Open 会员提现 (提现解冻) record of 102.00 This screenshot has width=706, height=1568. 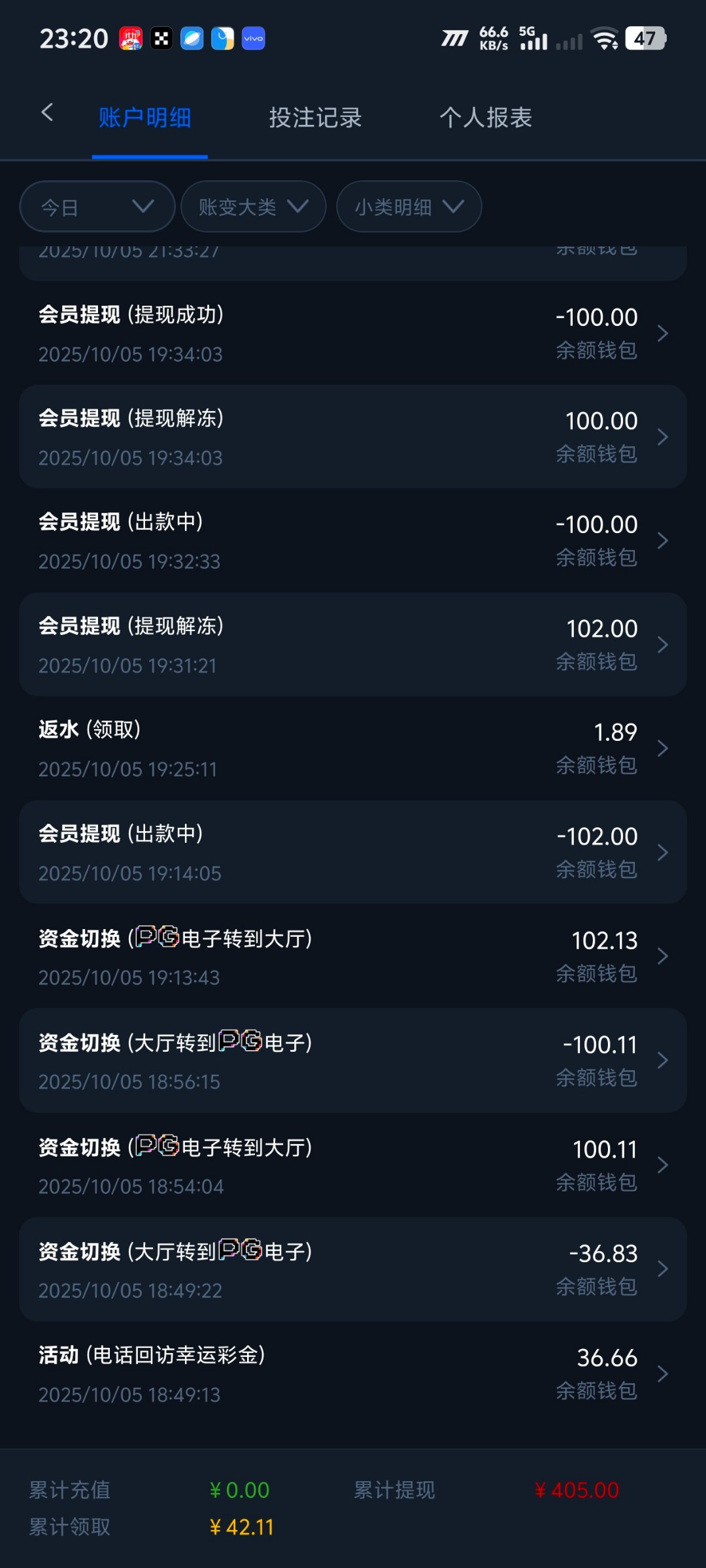point(353,645)
